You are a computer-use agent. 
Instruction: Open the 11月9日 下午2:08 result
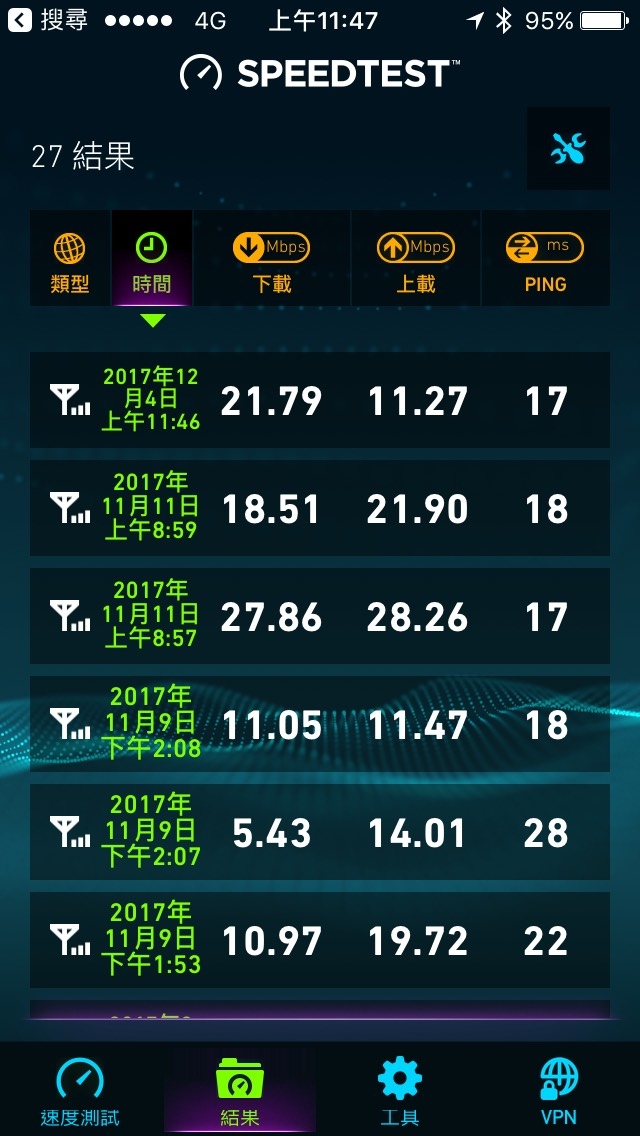(320, 724)
